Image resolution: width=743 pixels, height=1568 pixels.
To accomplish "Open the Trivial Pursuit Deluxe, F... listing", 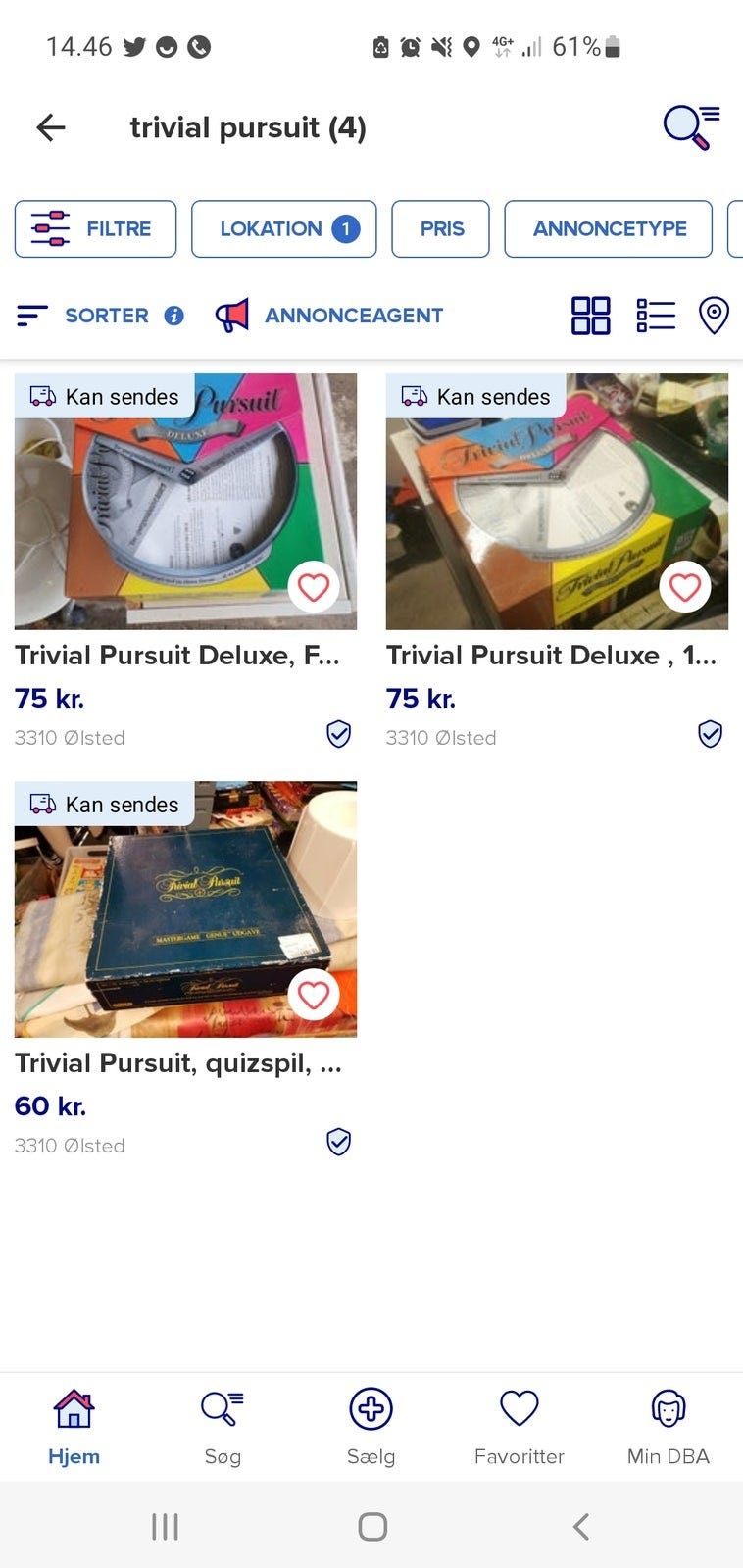I will coord(177,655).
